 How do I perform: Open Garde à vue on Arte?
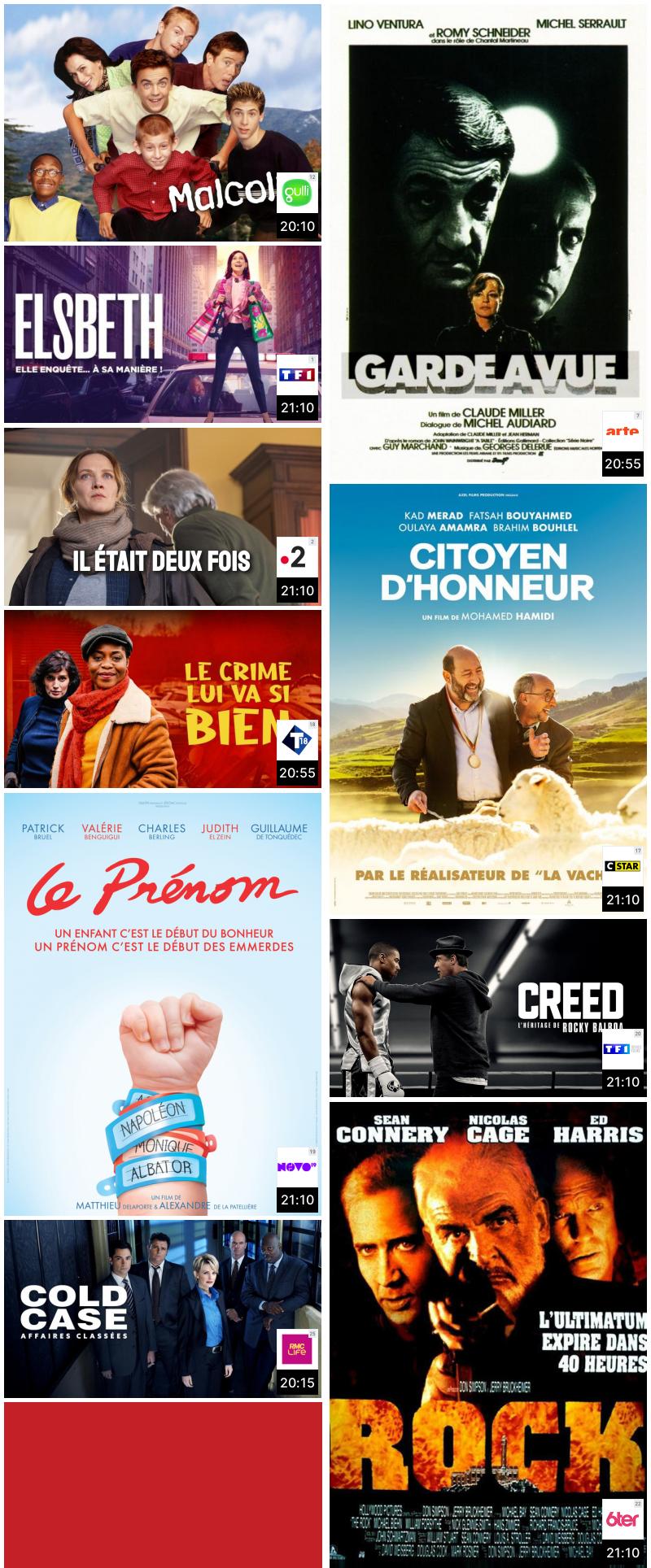(488, 241)
